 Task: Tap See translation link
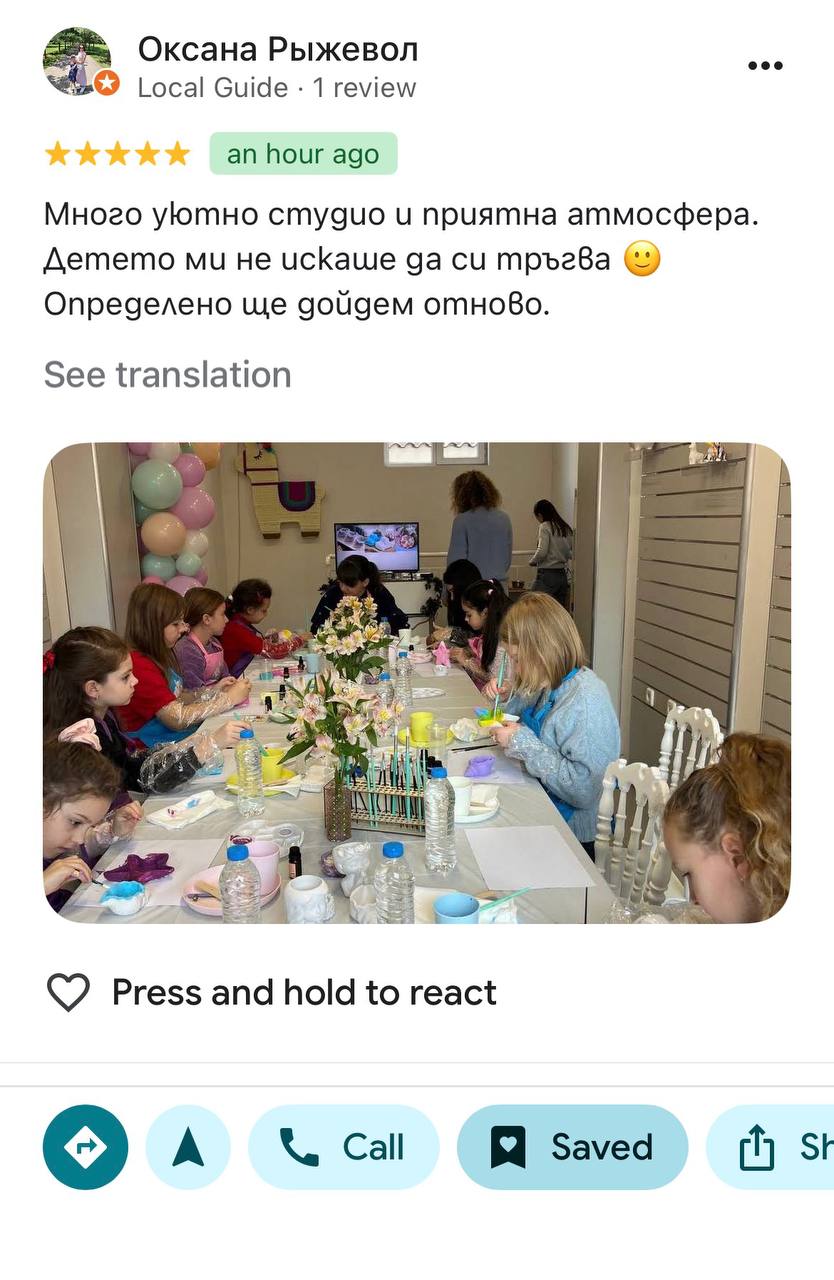[168, 375]
